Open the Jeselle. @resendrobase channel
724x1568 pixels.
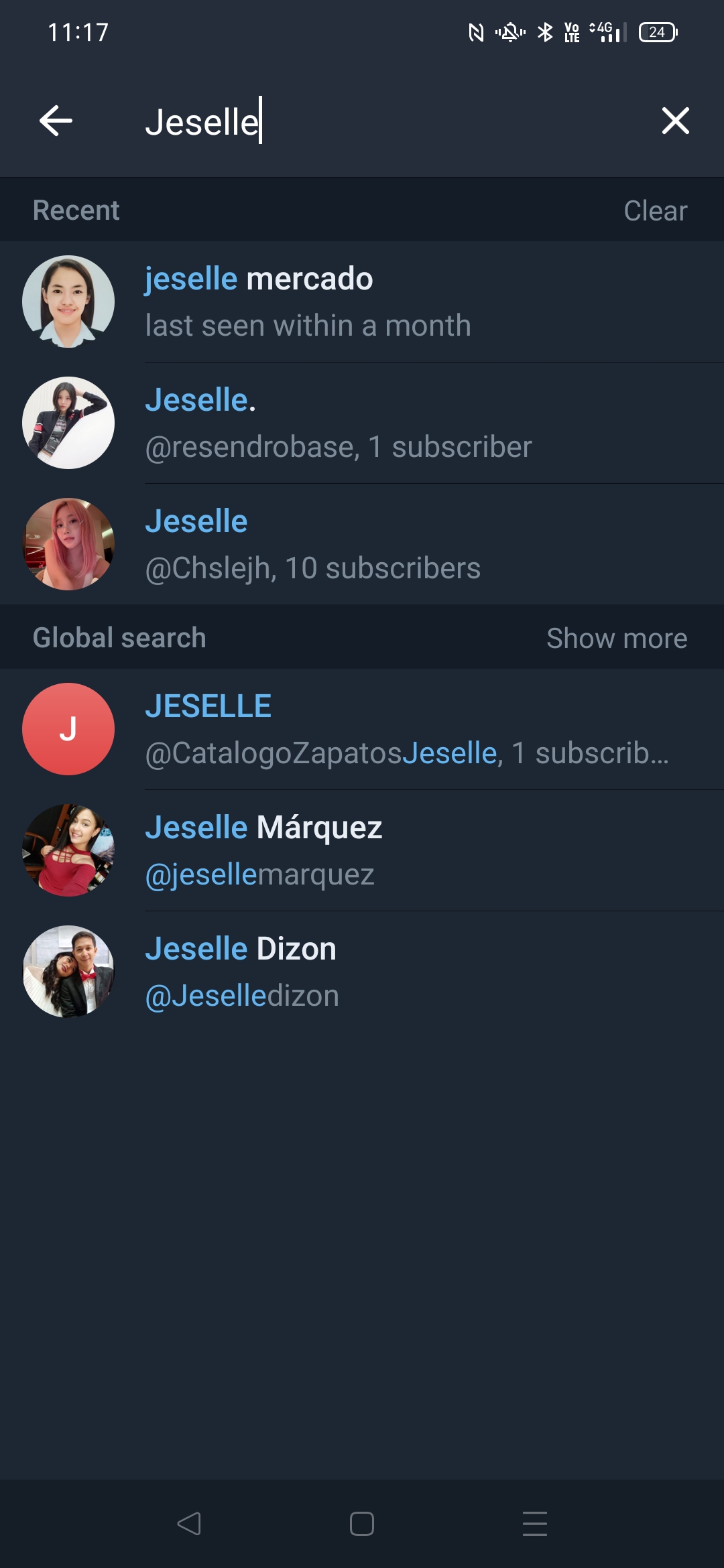pyautogui.click(x=362, y=423)
